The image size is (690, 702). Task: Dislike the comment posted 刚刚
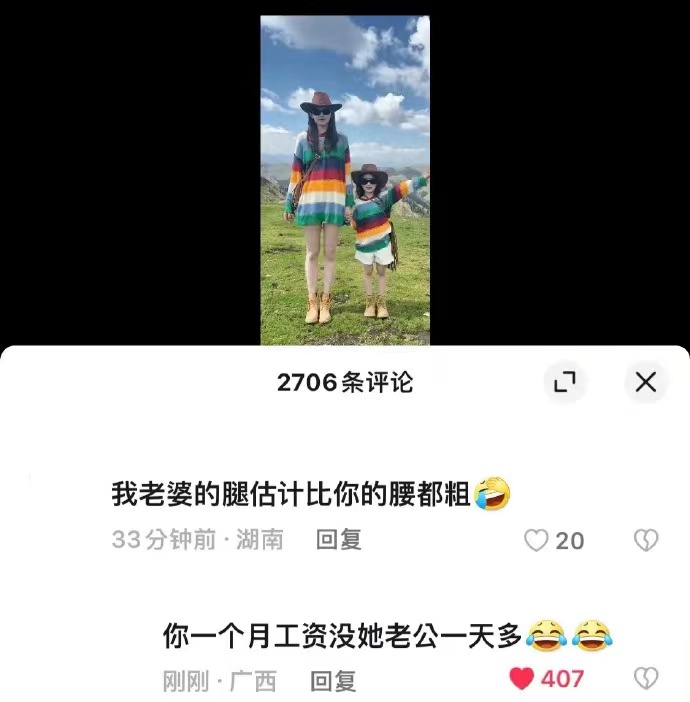646,679
